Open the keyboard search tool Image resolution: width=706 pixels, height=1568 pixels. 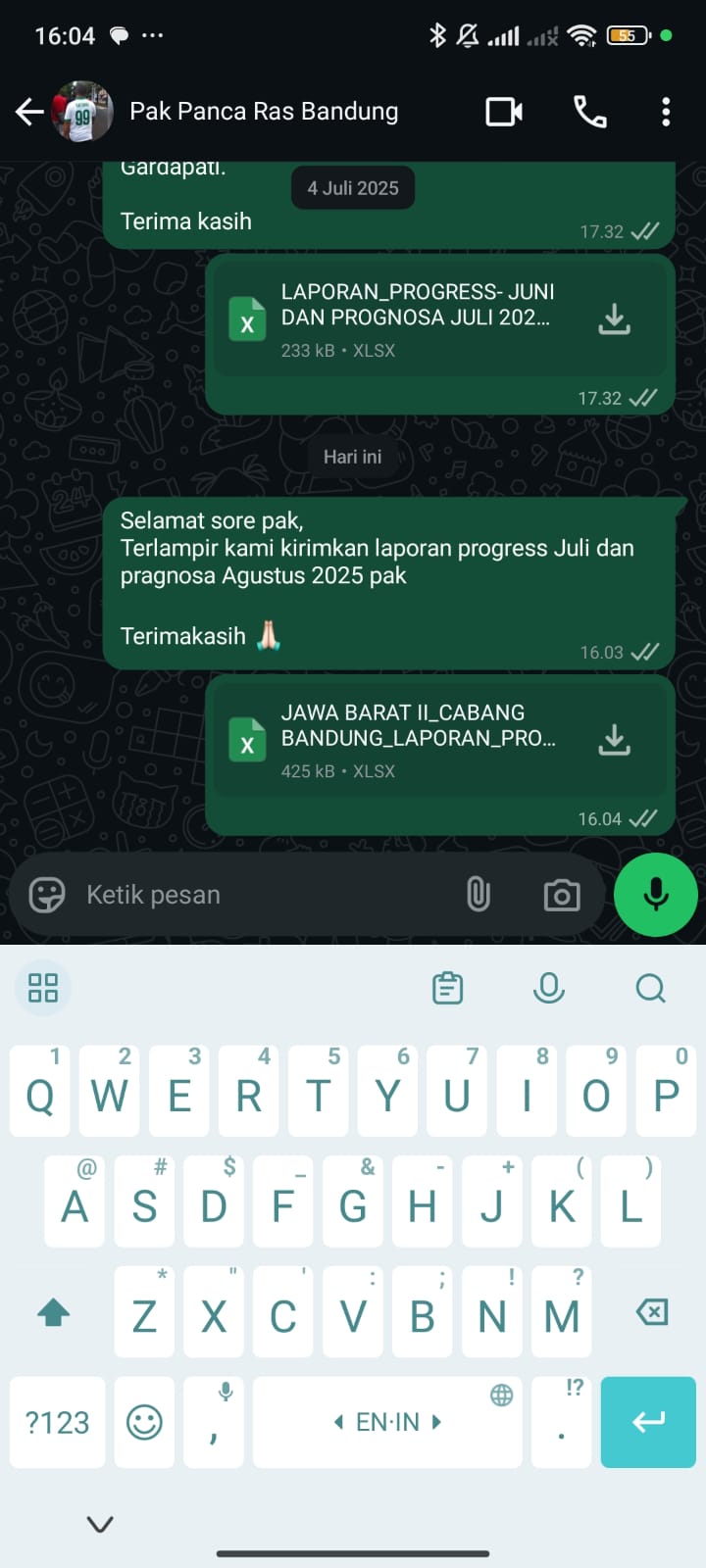(650, 988)
